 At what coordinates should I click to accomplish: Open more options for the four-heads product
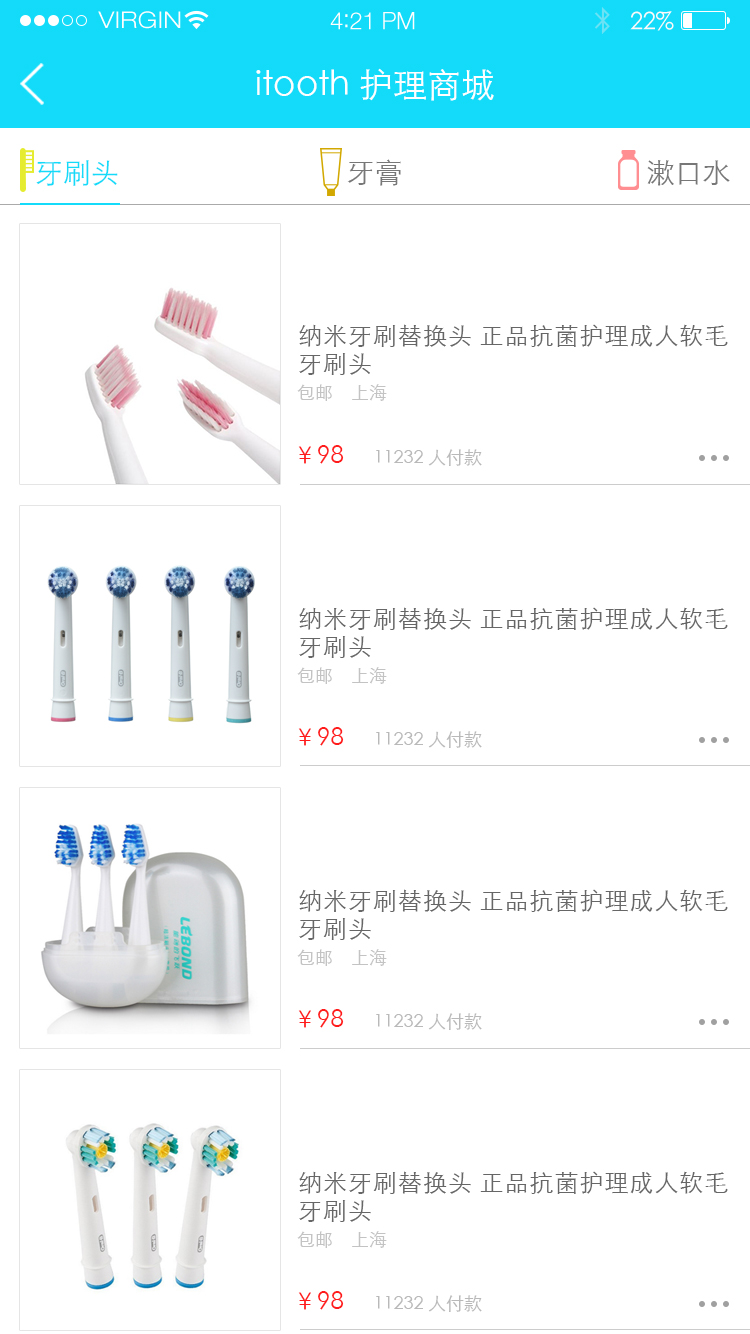[714, 740]
